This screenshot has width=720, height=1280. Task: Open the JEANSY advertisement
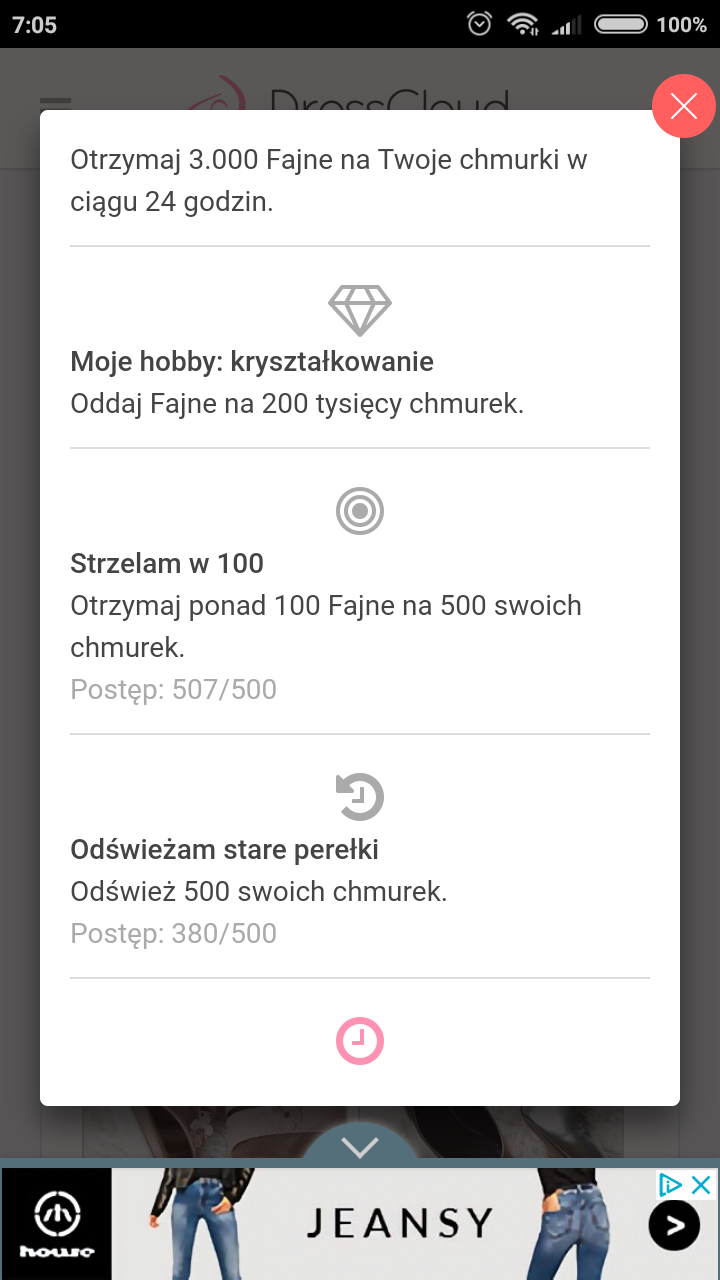point(400,1222)
